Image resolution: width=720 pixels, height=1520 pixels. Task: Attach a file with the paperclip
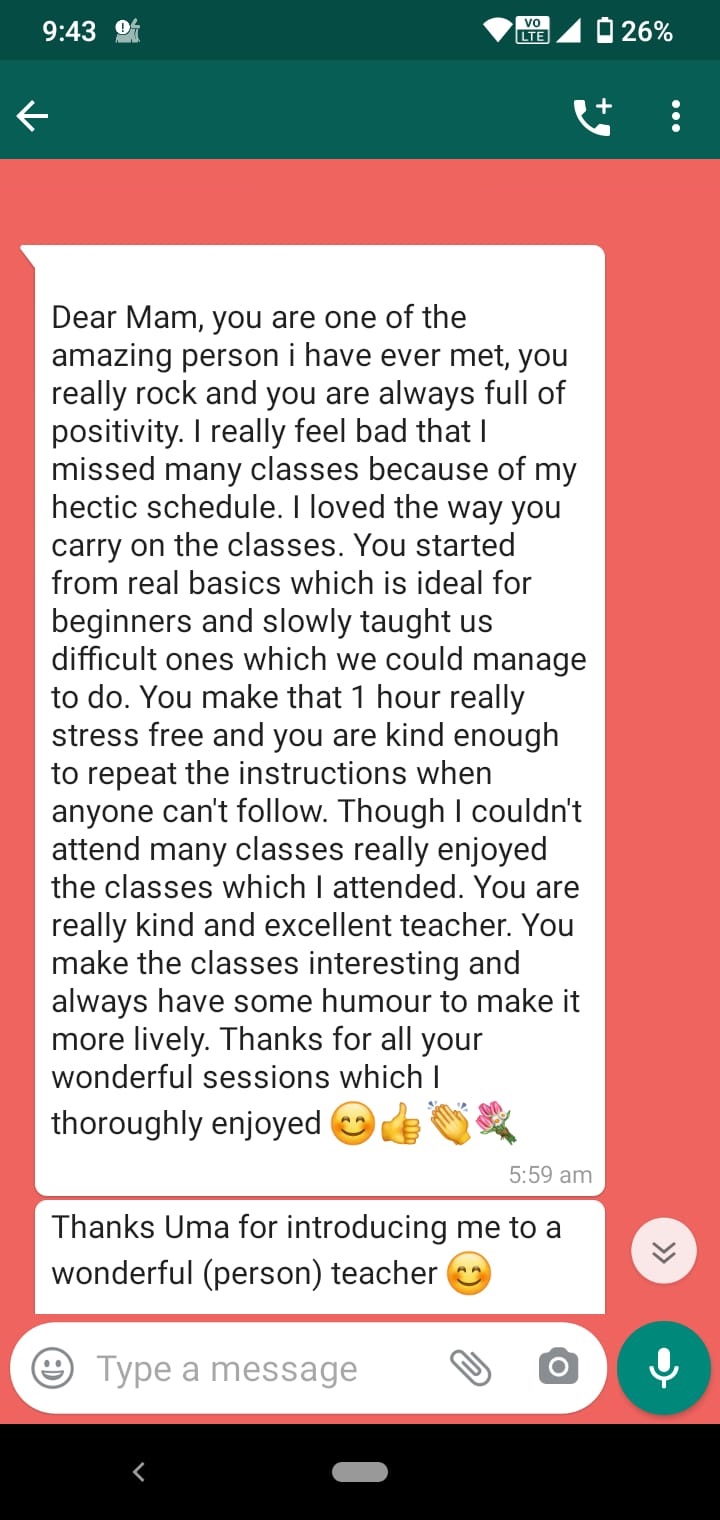[x=470, y=1367]
